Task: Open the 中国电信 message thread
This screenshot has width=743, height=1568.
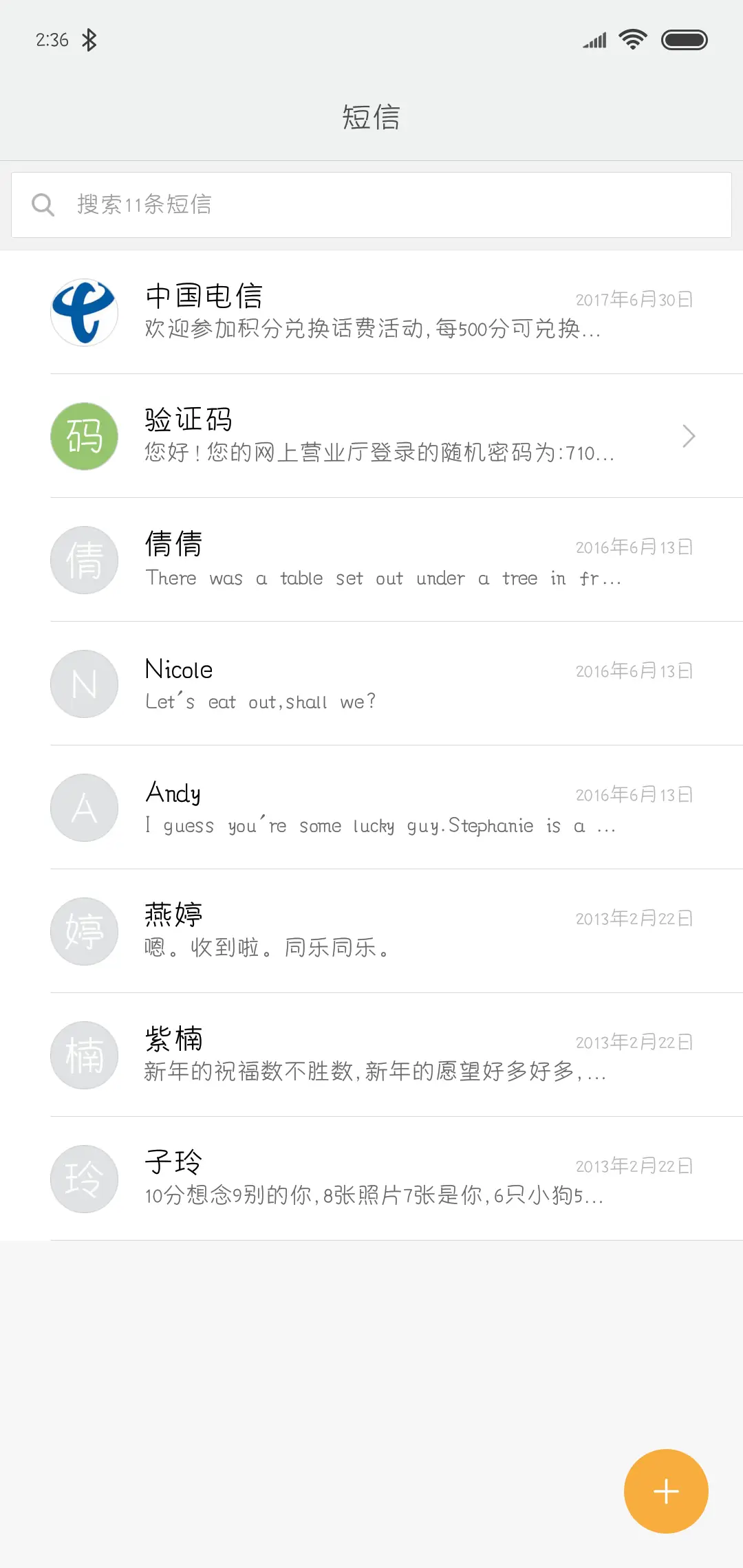Action: pyautogui.click(x=371, y=313)
